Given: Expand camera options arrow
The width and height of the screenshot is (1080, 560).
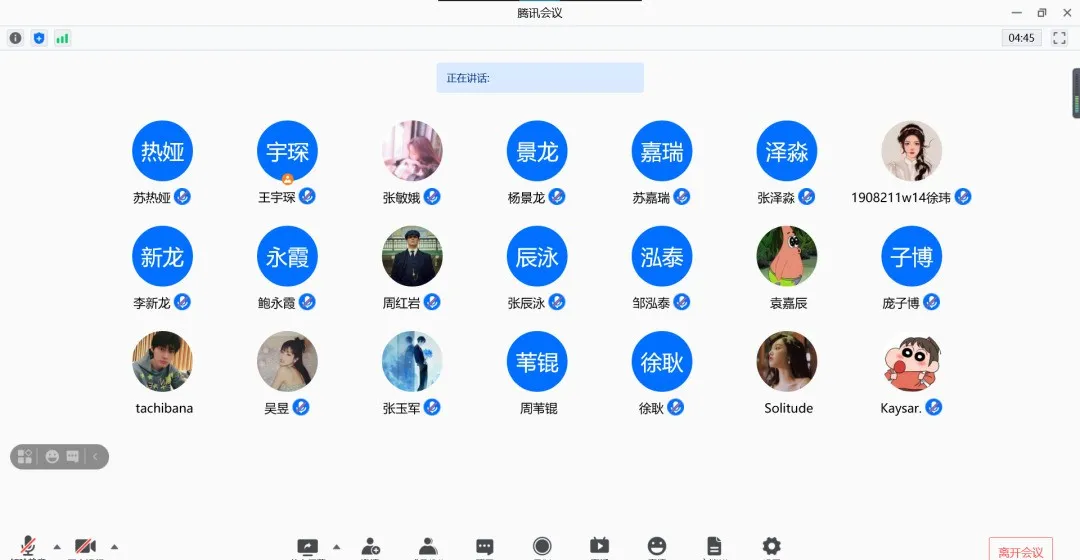Looking at the screenshot, I should coord(114,547).
